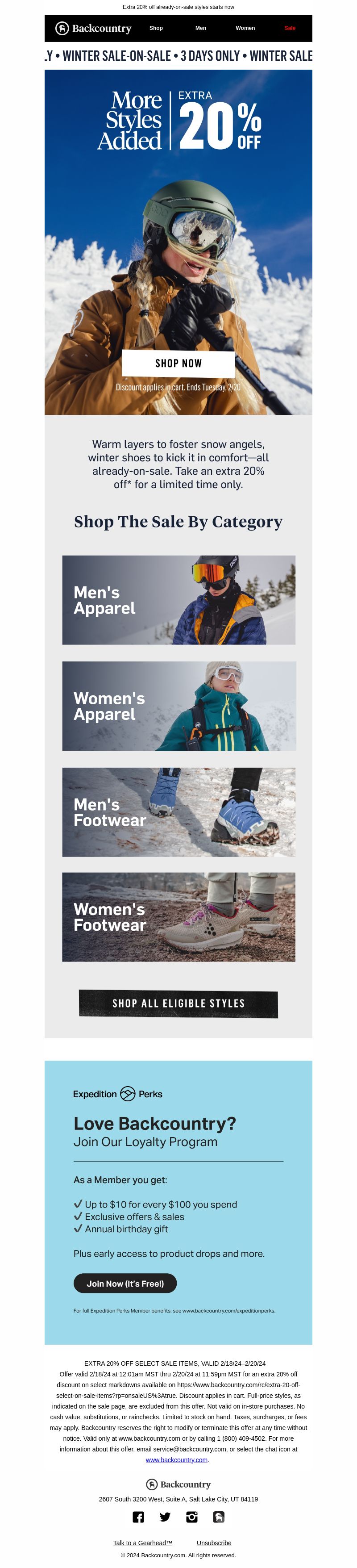The height and width of the screenshot is (1568, 357).
Task: Open the Shop link in header
Action: [156, 28]
